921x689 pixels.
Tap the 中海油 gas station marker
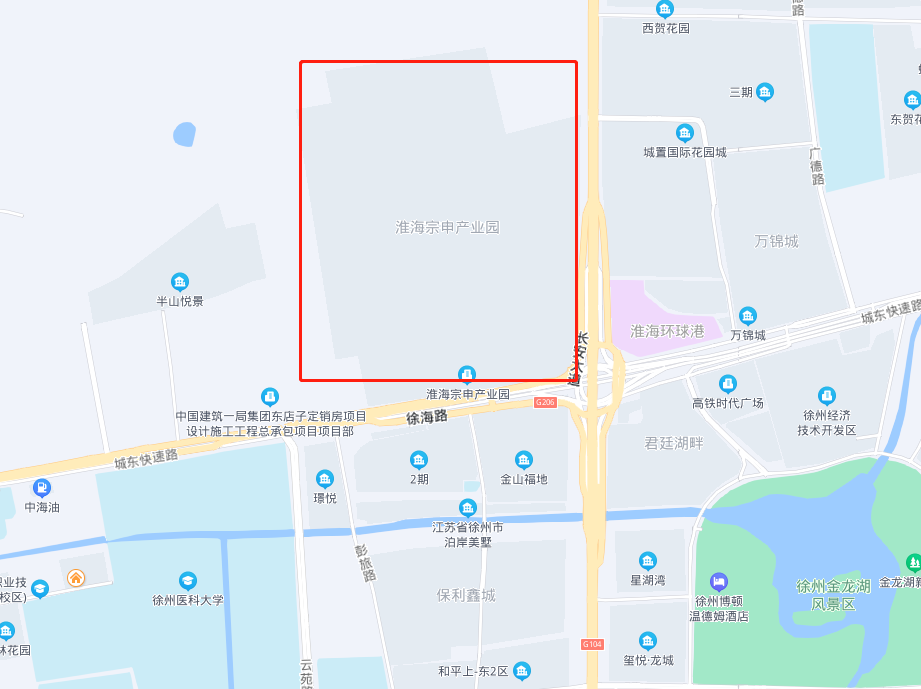pyautogui.click(x=42, y=488)
